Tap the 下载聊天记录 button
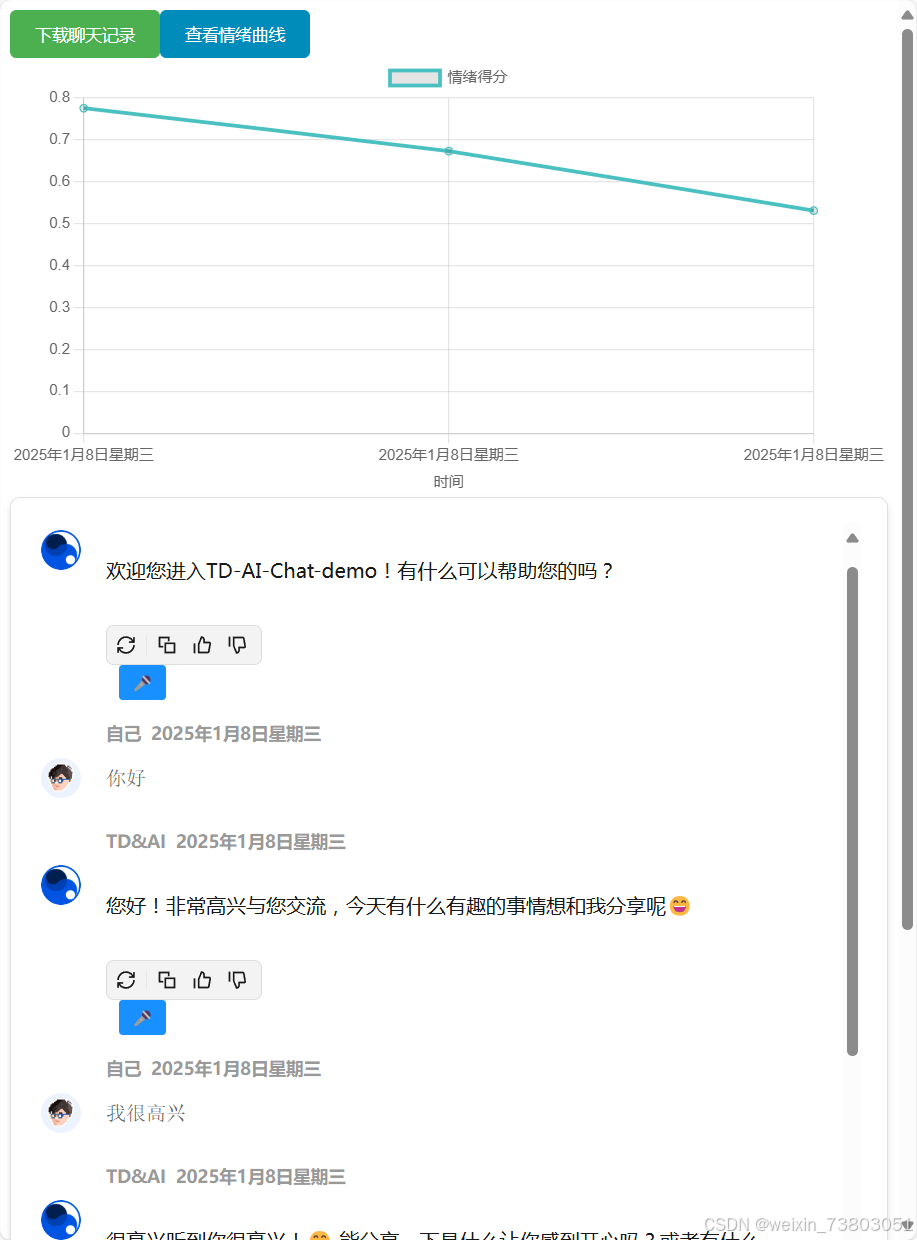This screenshot has width=917, height=1240. pyautogui.click(x=85, y=35)
